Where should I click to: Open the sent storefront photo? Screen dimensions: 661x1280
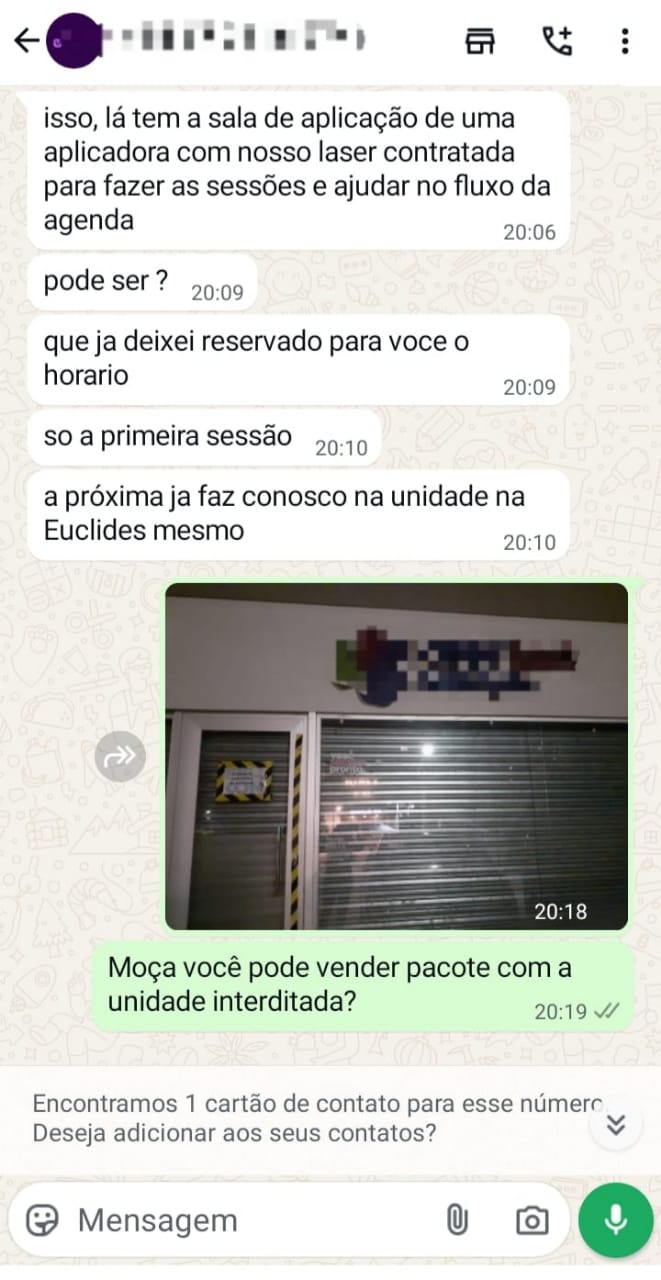tap(396, 756)
